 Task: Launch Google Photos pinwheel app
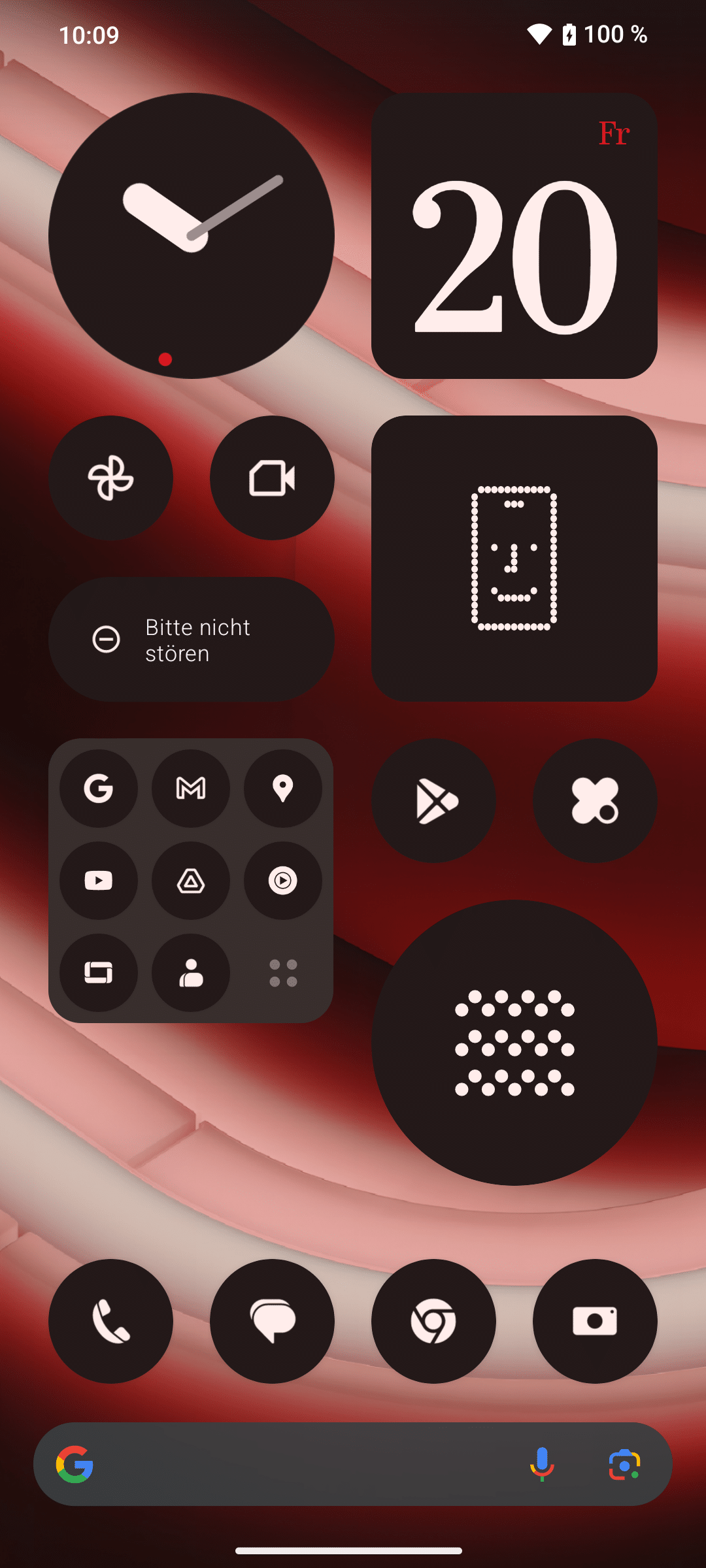(110, 478)
